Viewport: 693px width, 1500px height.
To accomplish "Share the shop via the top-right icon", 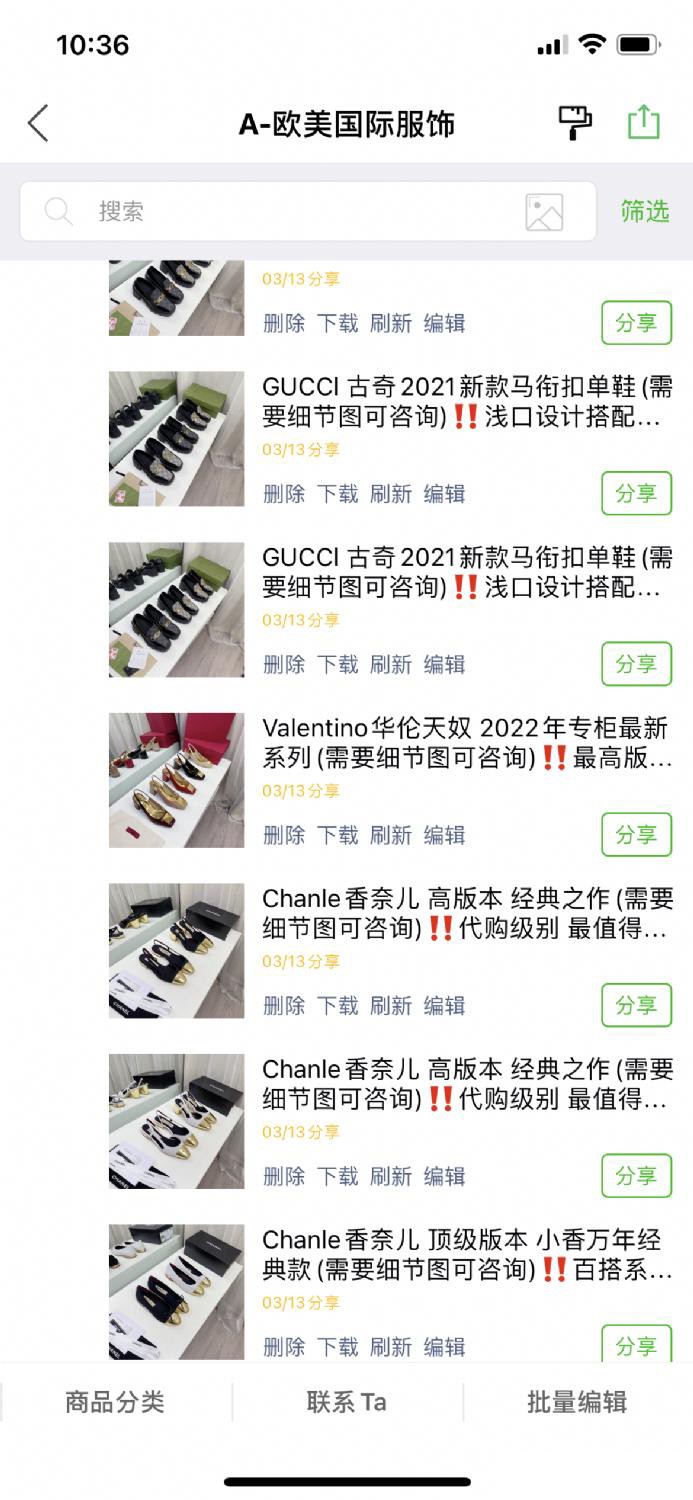I will [644, 122].
